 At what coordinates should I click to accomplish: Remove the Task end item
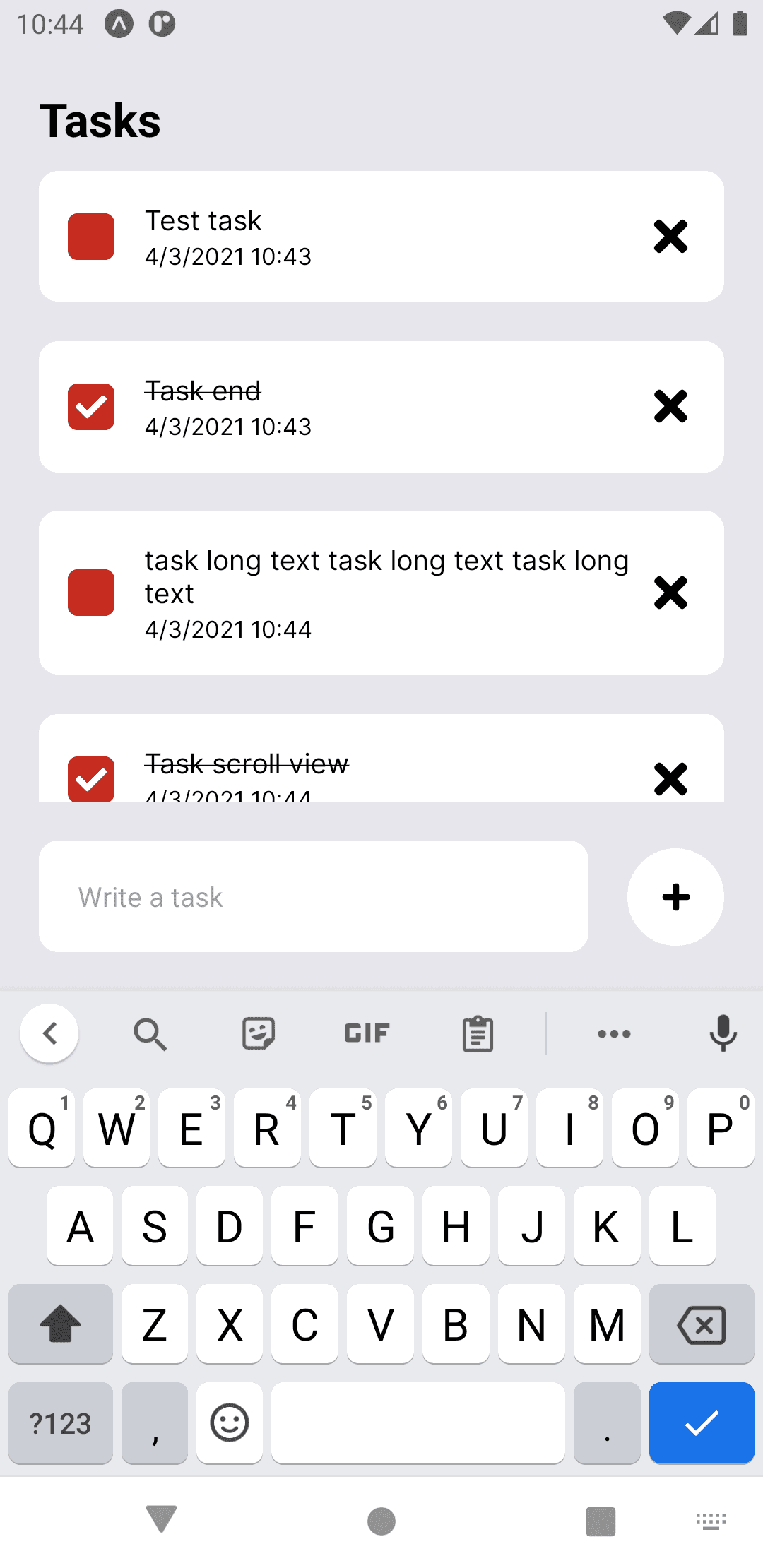point(670,407)
